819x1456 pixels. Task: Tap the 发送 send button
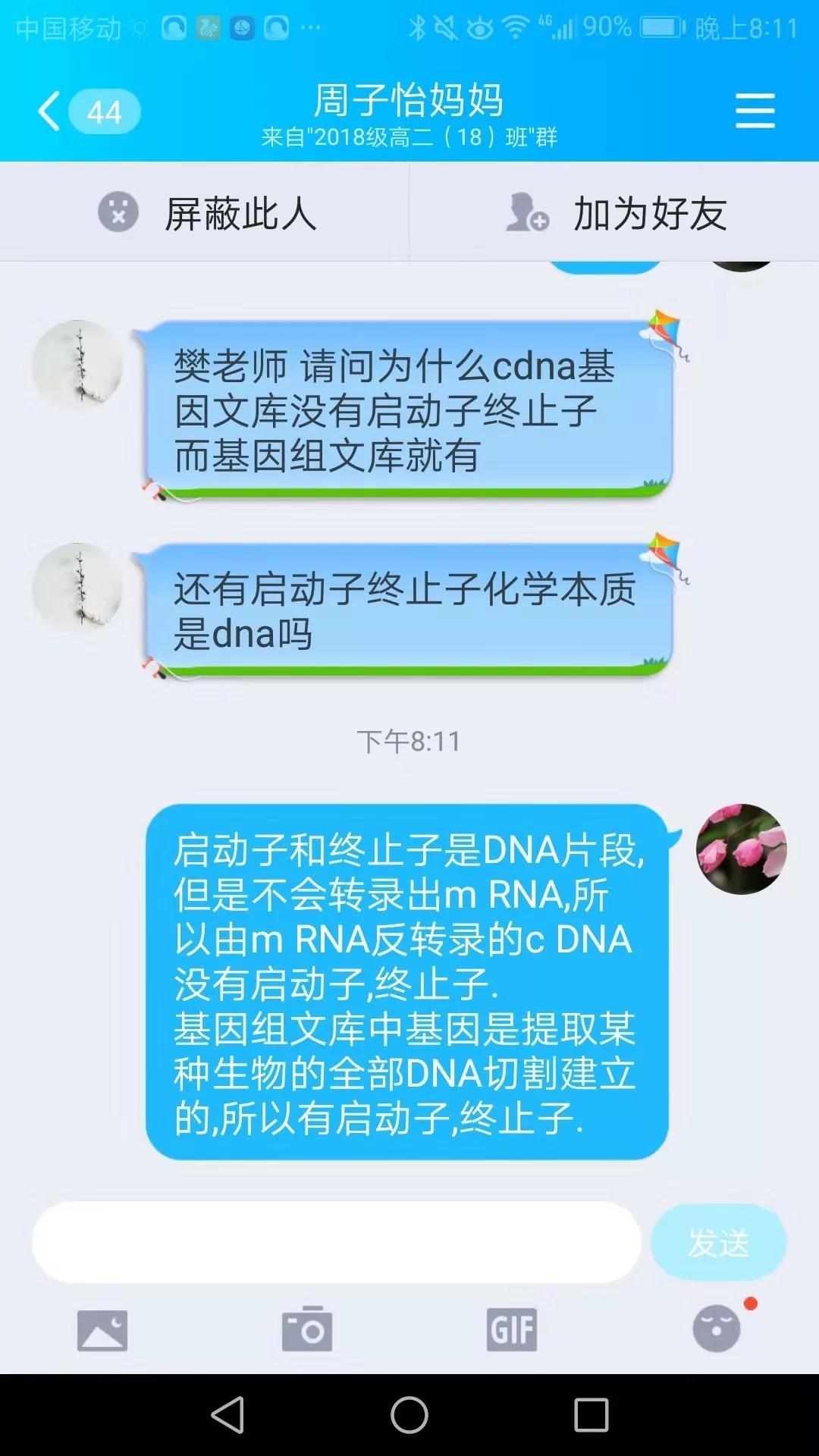pyautogui.click(x=718, y=1241)
